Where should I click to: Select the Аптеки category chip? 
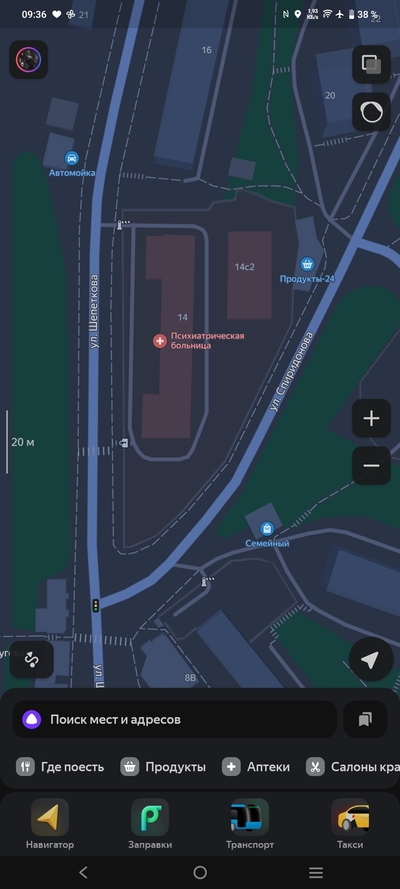click(256, 767)
